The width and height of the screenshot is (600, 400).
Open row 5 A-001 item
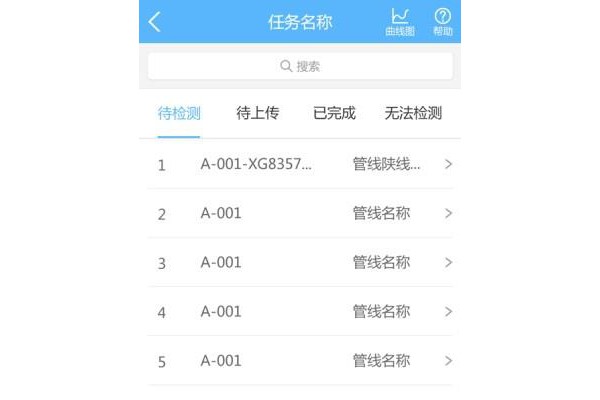(x=300, y=361)
